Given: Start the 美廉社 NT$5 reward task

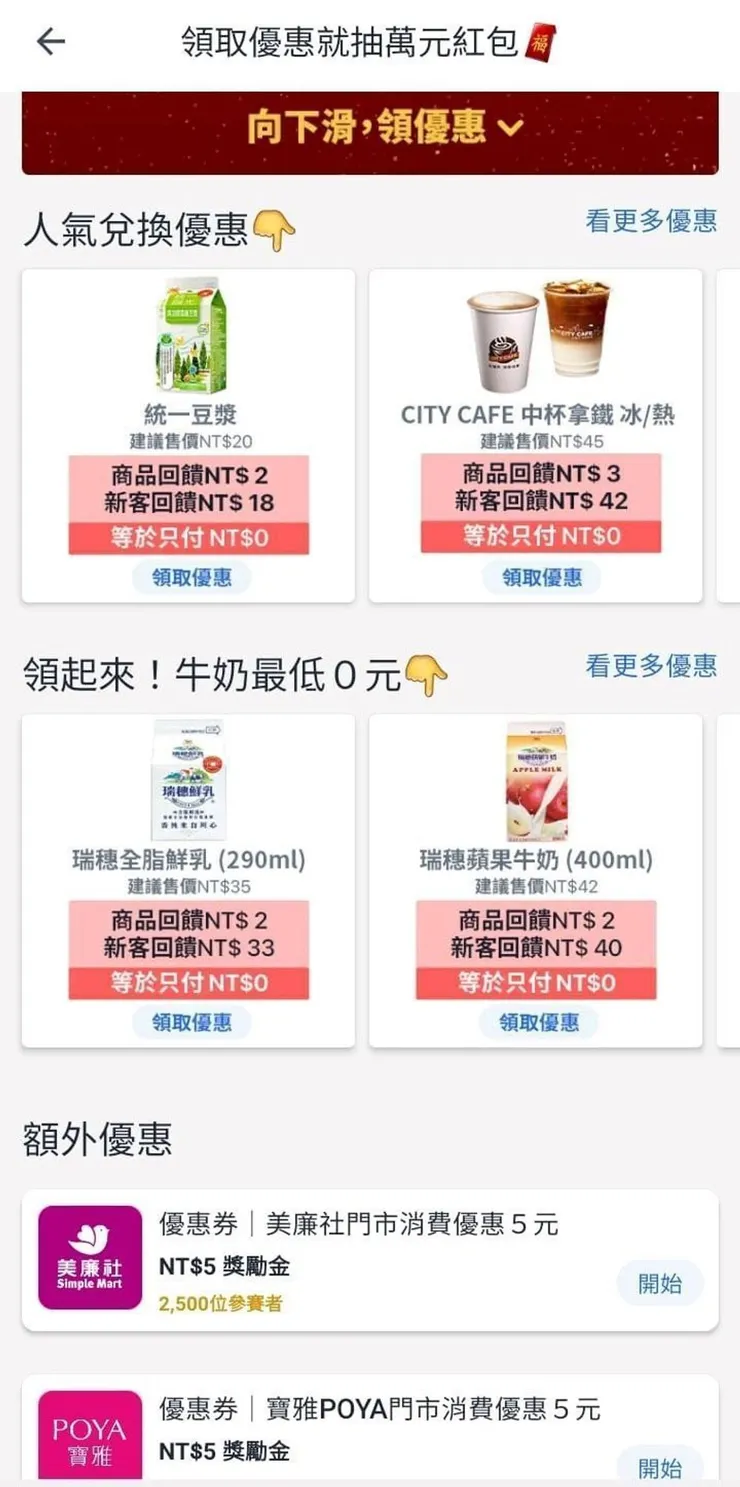Looking at the screenshot, I should (659, 1282).
